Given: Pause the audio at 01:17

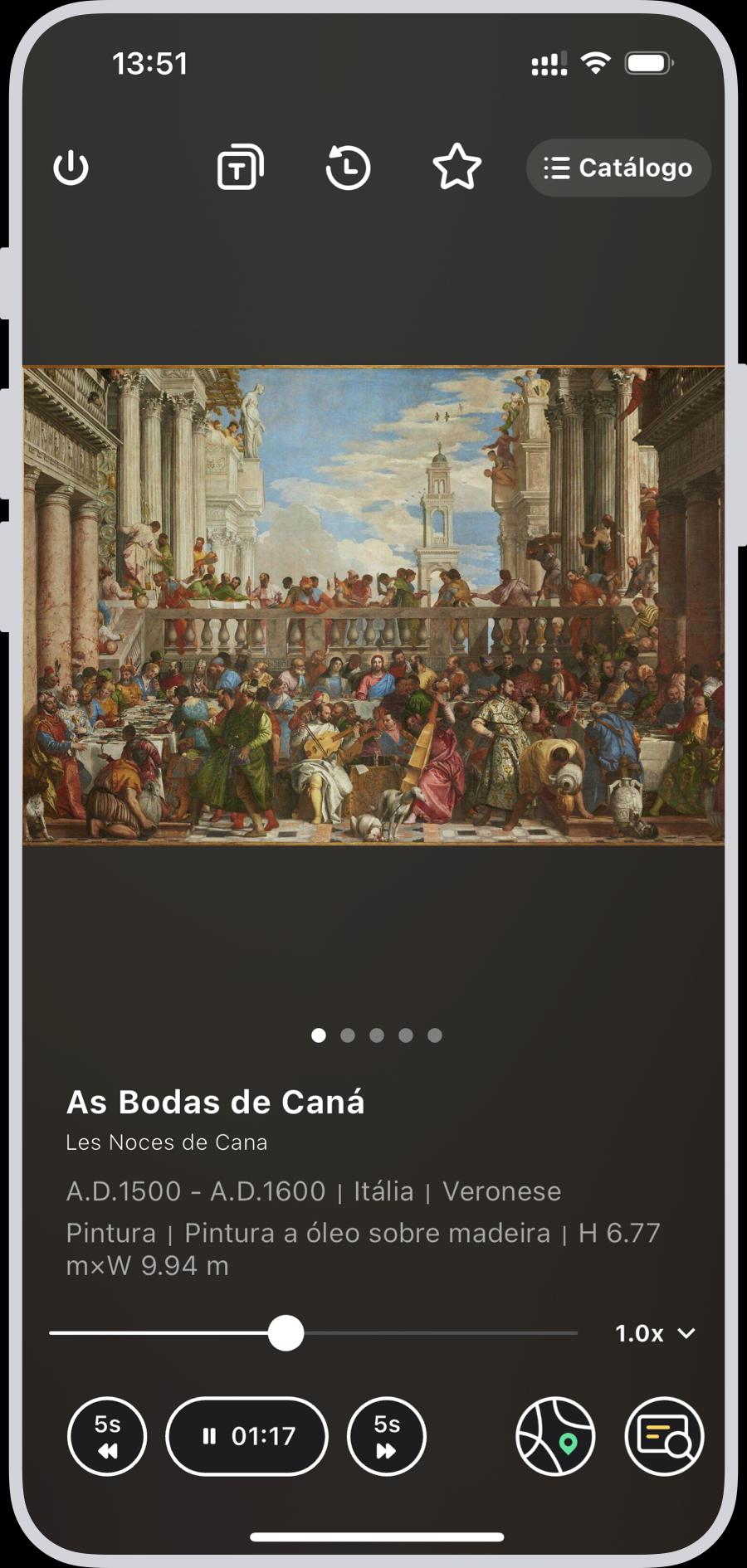Looking at the screenshot, I should pyautogui.click(x=247, y=1436).
